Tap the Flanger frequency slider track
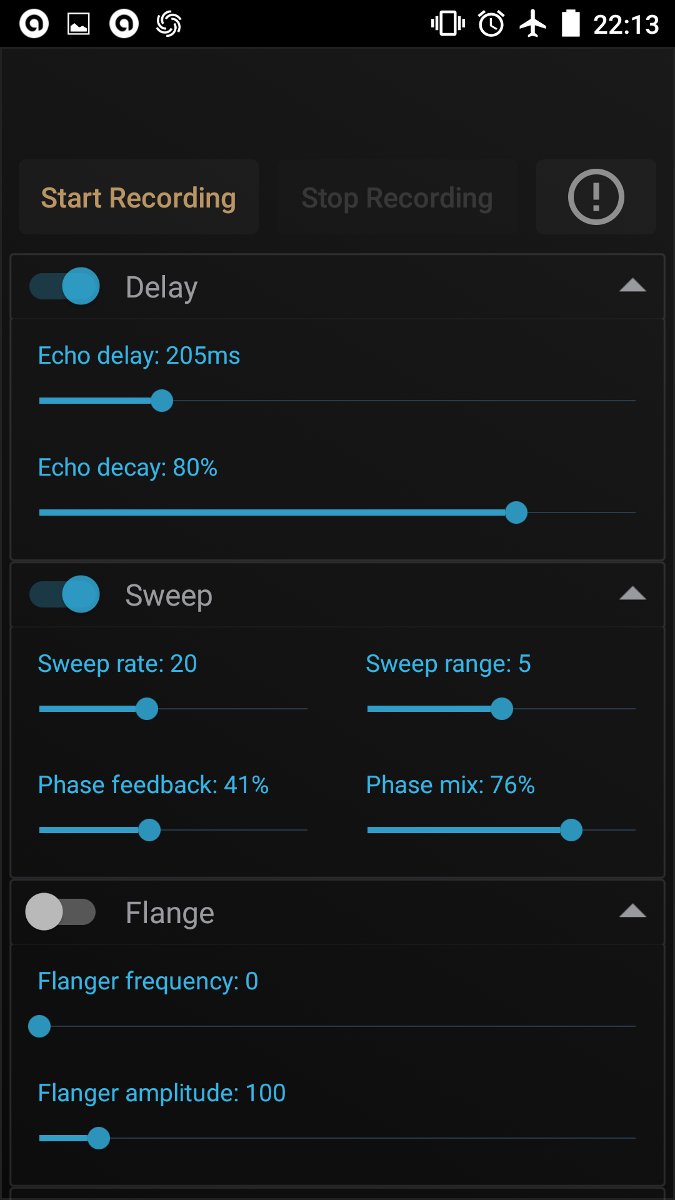The width and height of the screenshot is (675, 1200). pos(337,1026)
